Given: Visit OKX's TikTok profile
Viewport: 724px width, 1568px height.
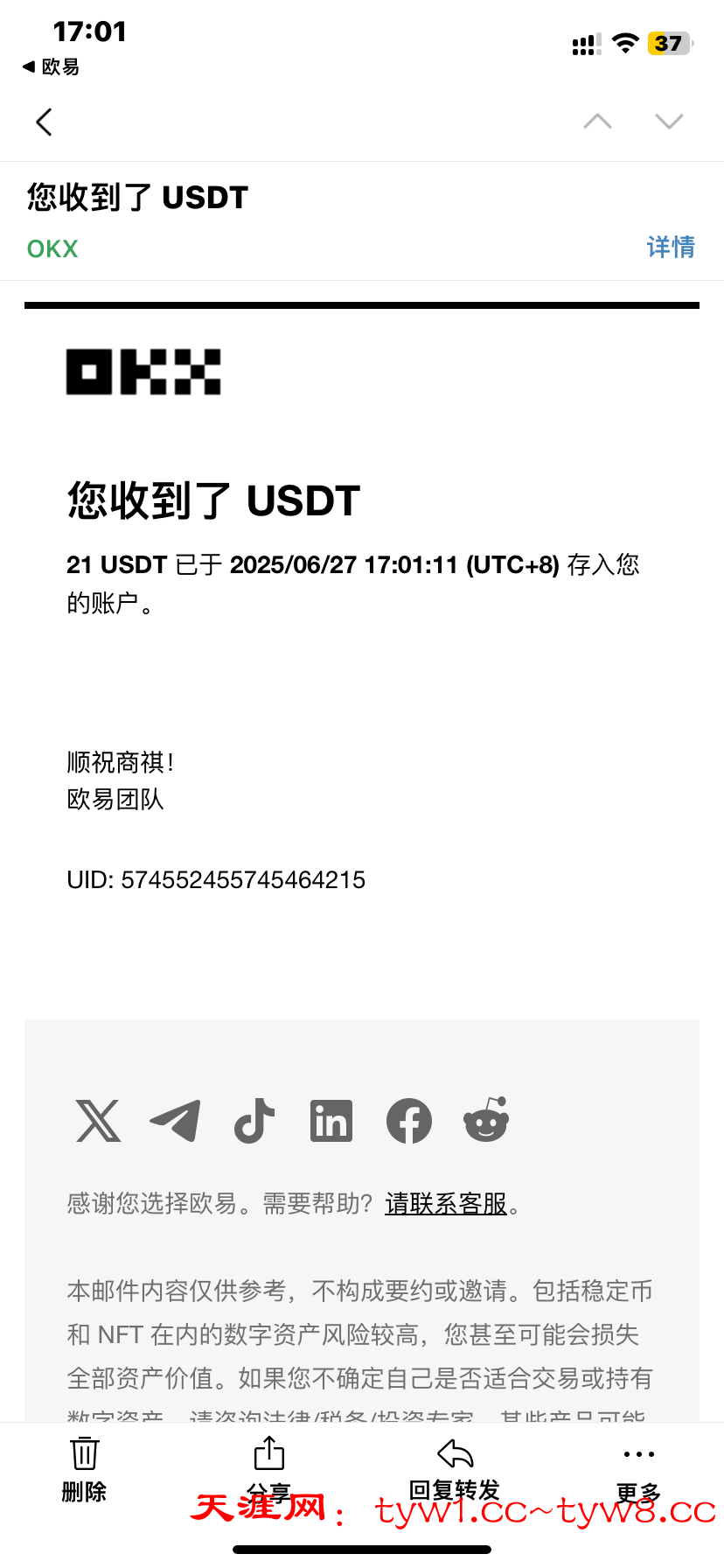Looking at the screenshot, I should [254, 1121].
